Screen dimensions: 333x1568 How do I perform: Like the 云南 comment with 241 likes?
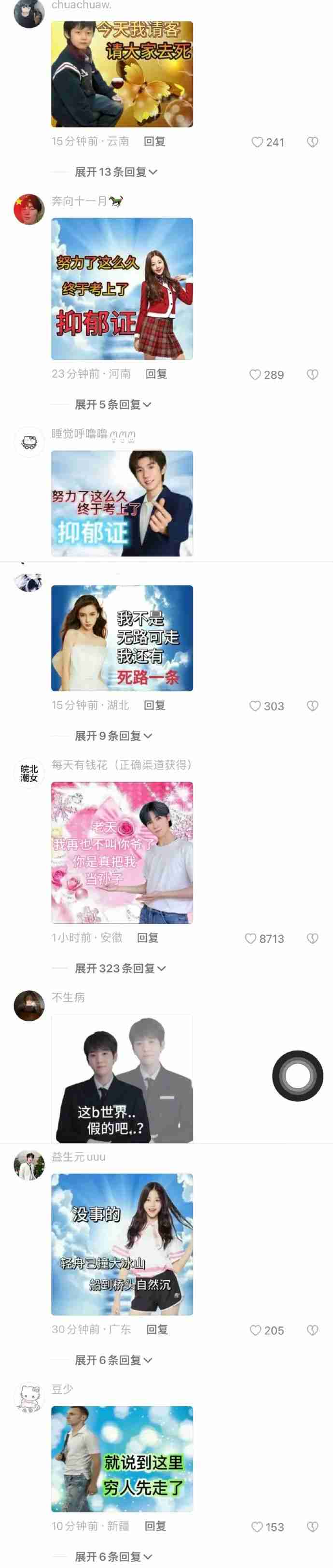point(258,142)
